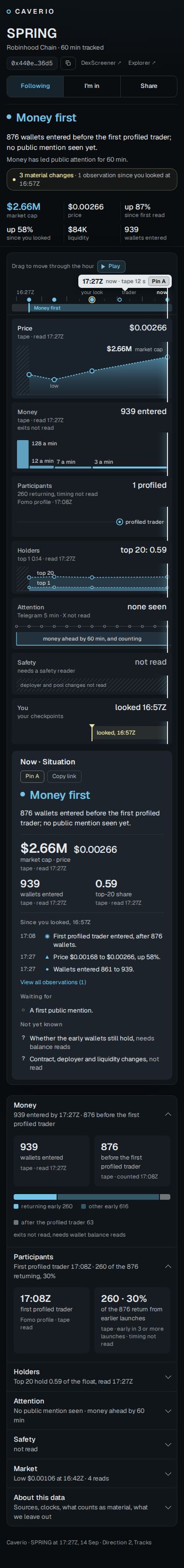The height and width of the screenshot is (1568, 184).
Task: Expand the Holders section
Action: (92, 1376)
